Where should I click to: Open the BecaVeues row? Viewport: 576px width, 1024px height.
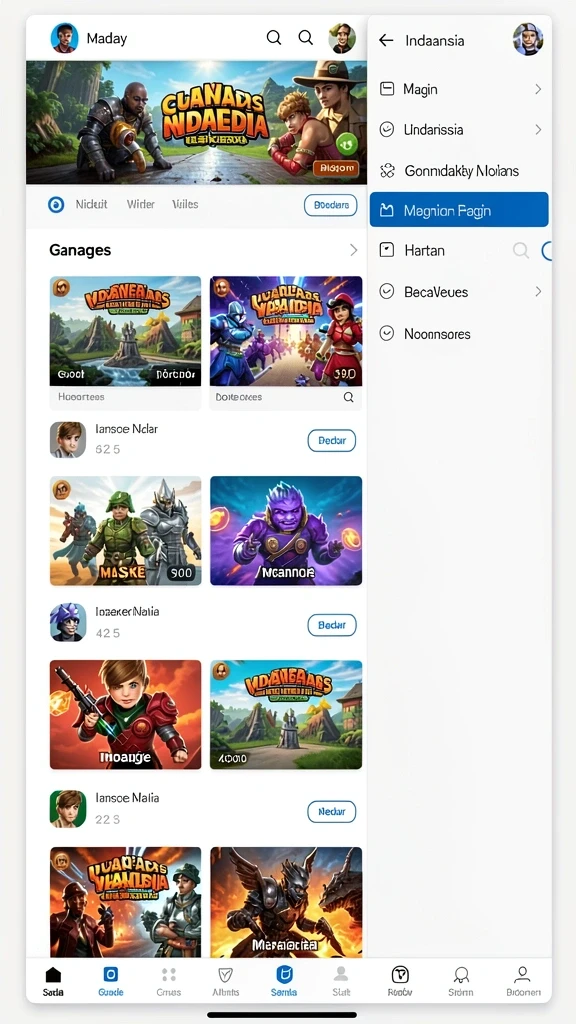click(x=460, y=292)
